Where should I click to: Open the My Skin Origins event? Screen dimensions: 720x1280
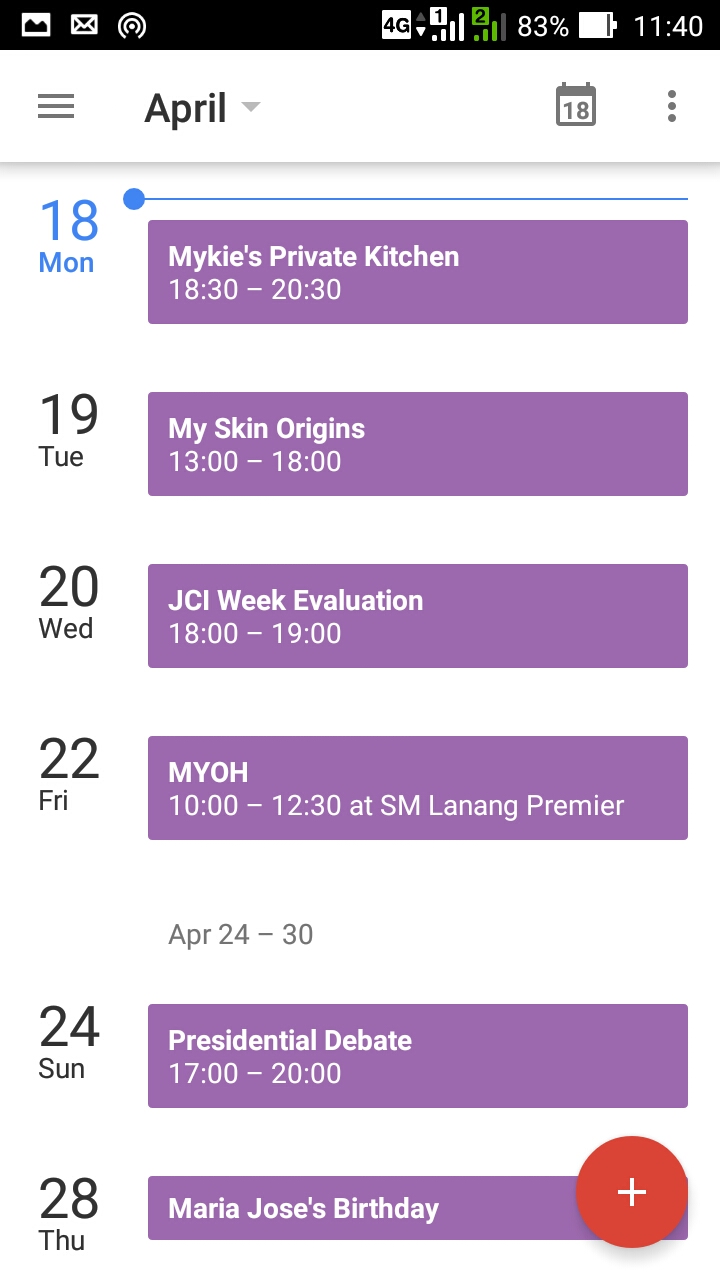[417, 444]
